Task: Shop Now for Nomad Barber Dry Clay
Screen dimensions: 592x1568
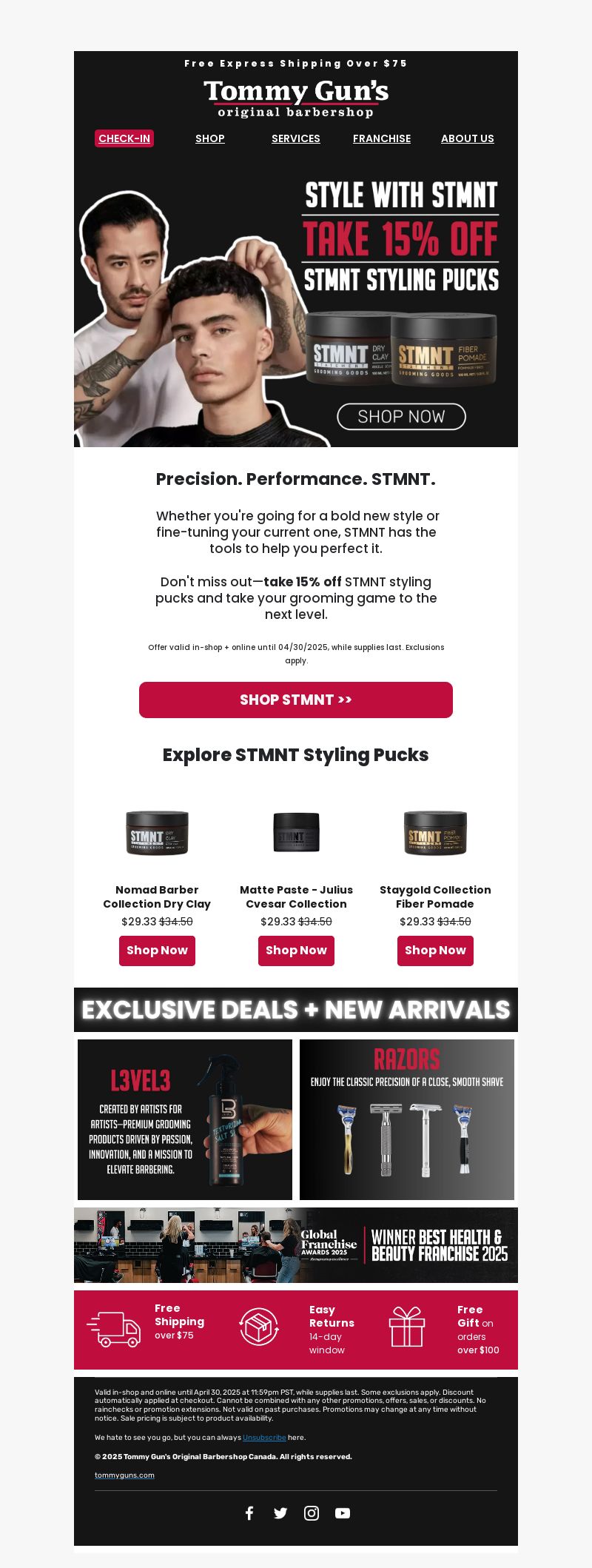Action: 157,951
